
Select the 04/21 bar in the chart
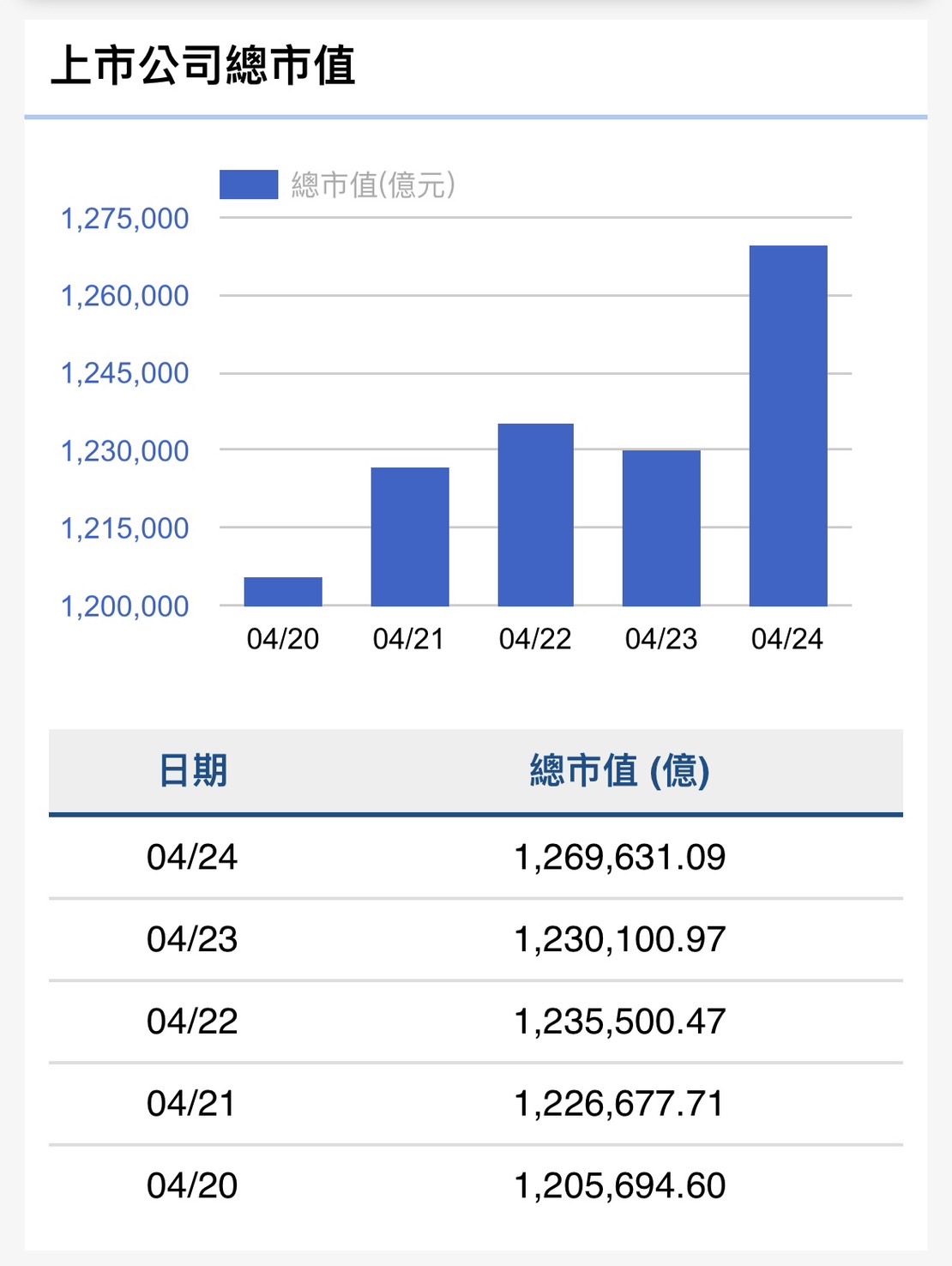pyautogui.click(x=410, y=537)
